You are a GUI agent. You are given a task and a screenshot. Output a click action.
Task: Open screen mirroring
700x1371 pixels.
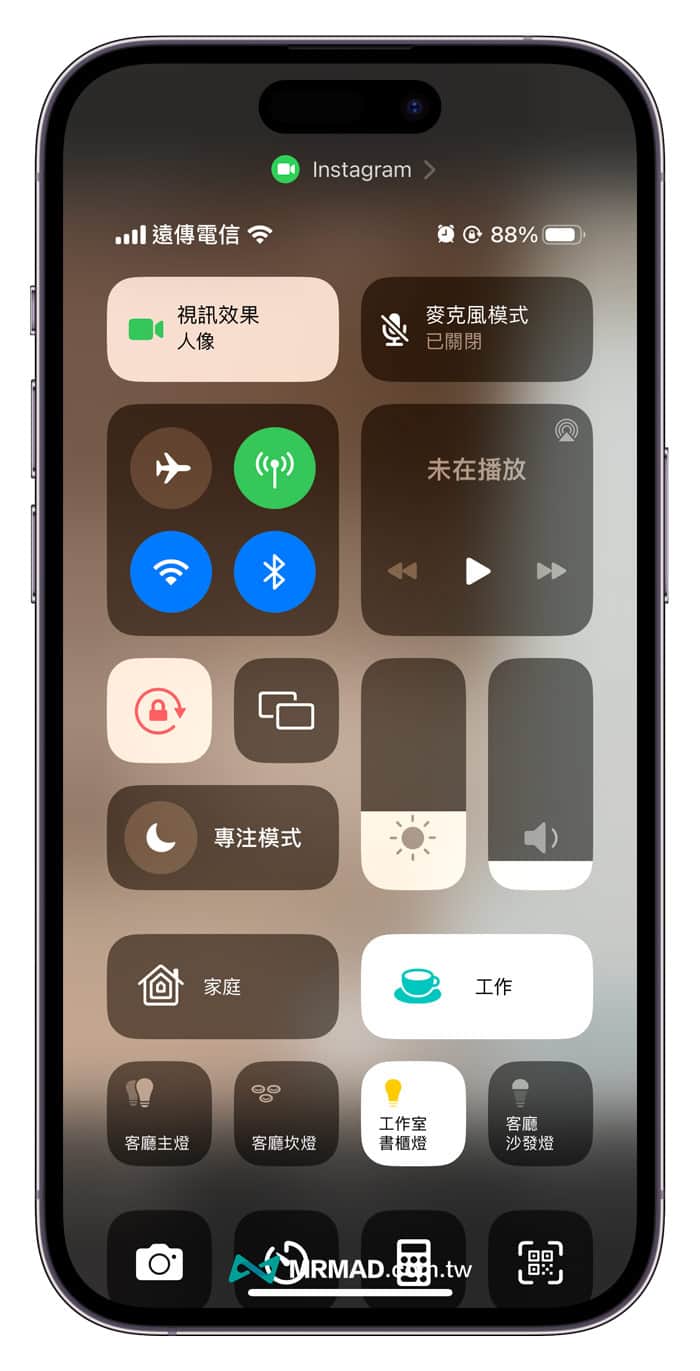pyautogui.click(x=286, y=710)
